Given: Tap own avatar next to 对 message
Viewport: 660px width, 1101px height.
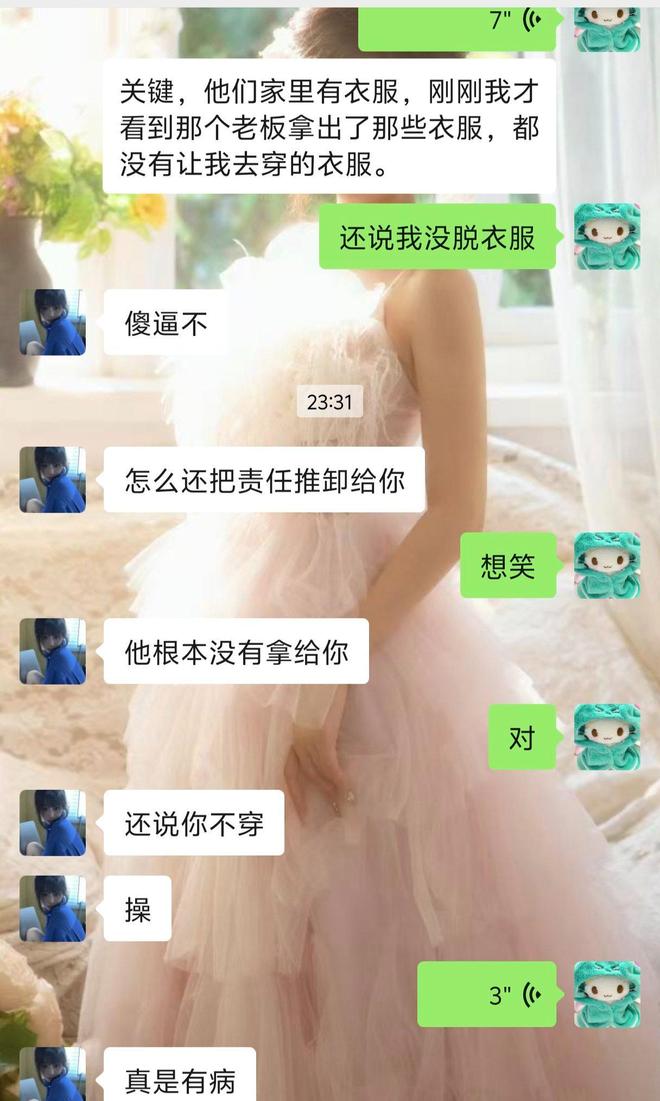Looking at the screenshot, I should coord(606,737).
